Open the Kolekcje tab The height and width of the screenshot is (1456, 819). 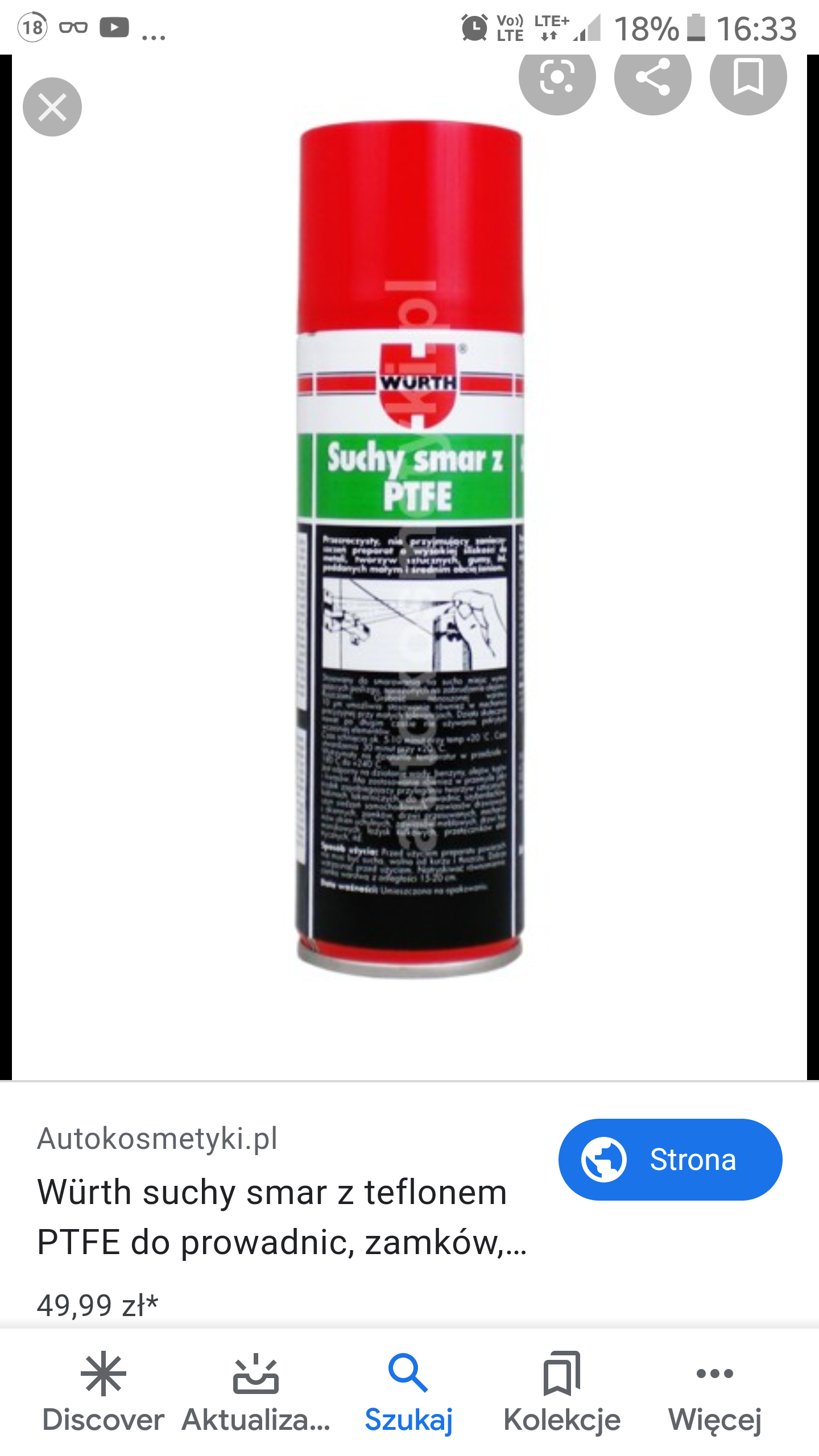click(x=562, y=1392)
